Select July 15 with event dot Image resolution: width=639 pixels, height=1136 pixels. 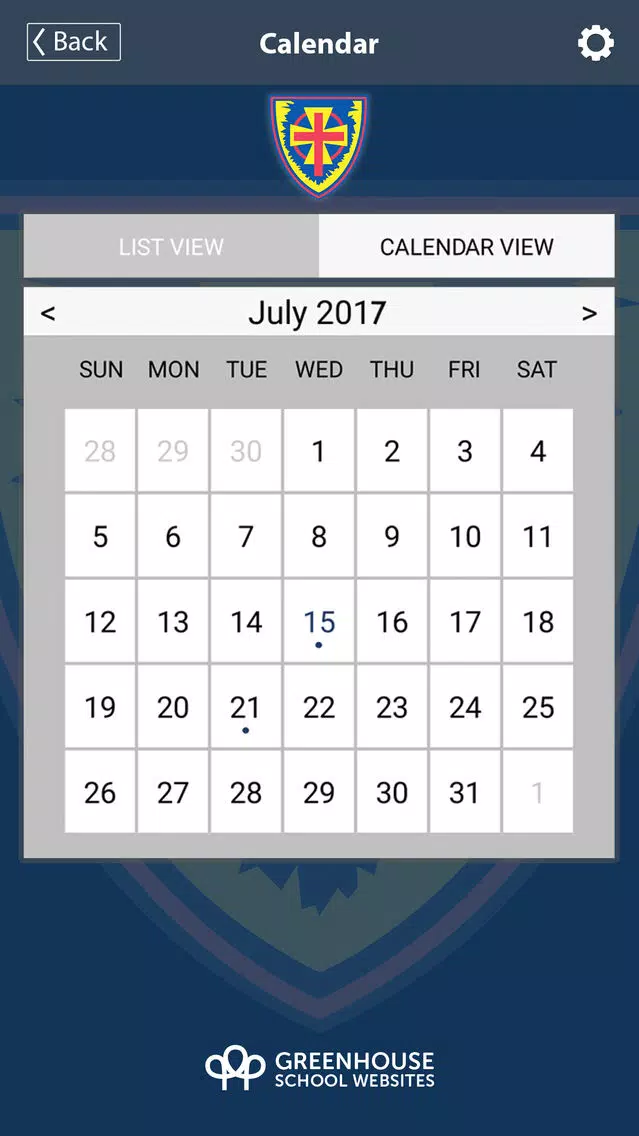click(x=319, y=622)
